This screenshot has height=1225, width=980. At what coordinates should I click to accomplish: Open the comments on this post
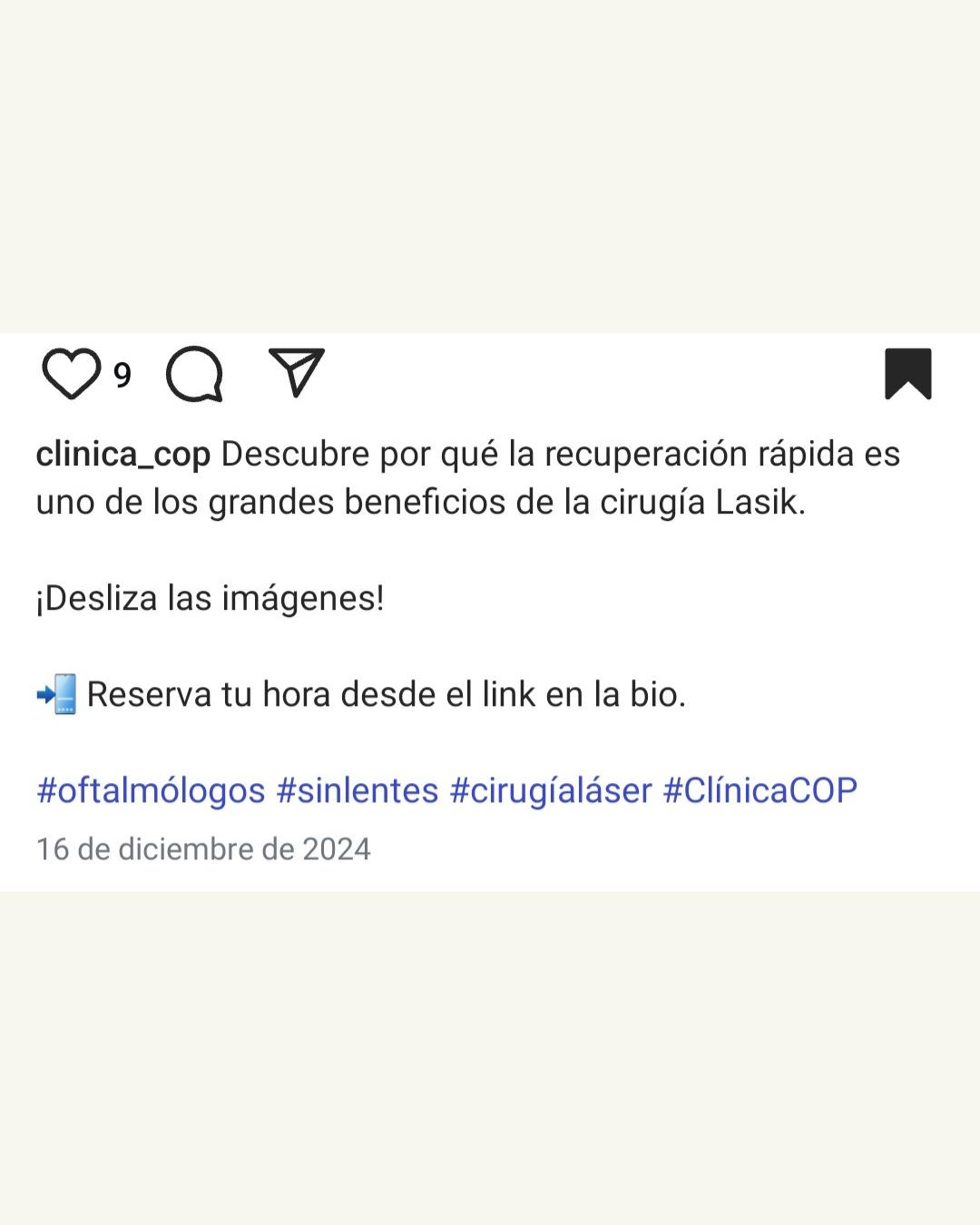pos(194,374)
